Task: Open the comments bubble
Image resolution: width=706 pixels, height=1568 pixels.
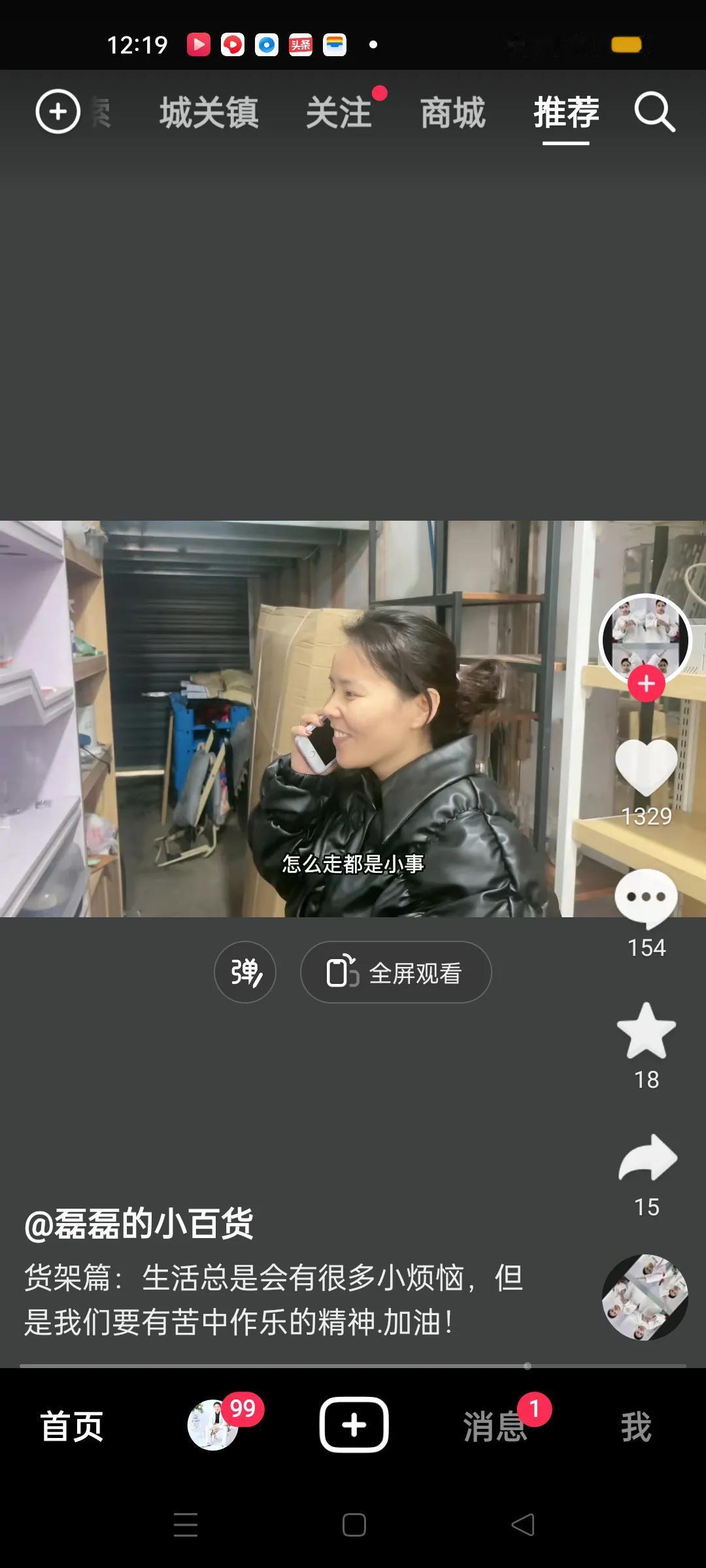Action: [x=646, y=899]
